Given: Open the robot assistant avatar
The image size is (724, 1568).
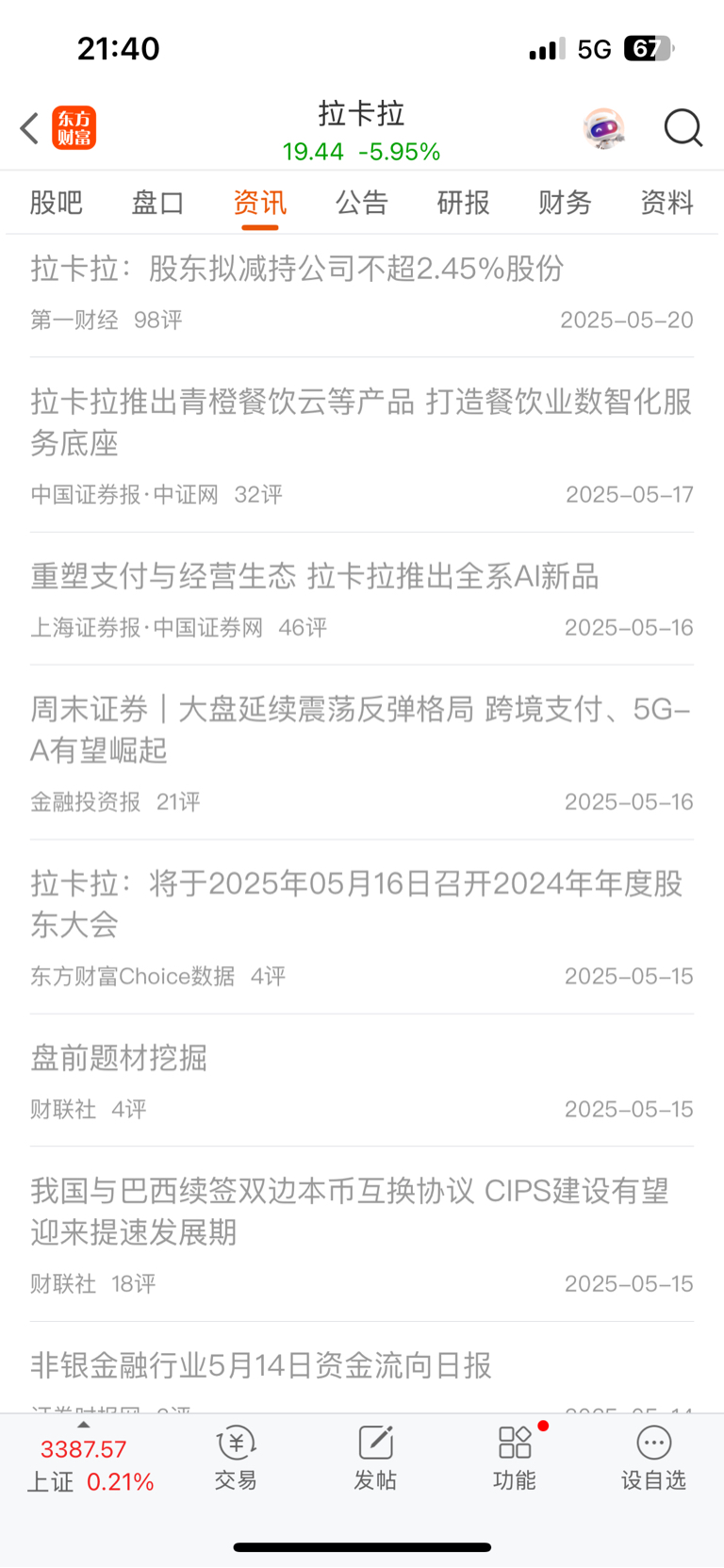Looking at the screenshot, I should tap(603, 128).
